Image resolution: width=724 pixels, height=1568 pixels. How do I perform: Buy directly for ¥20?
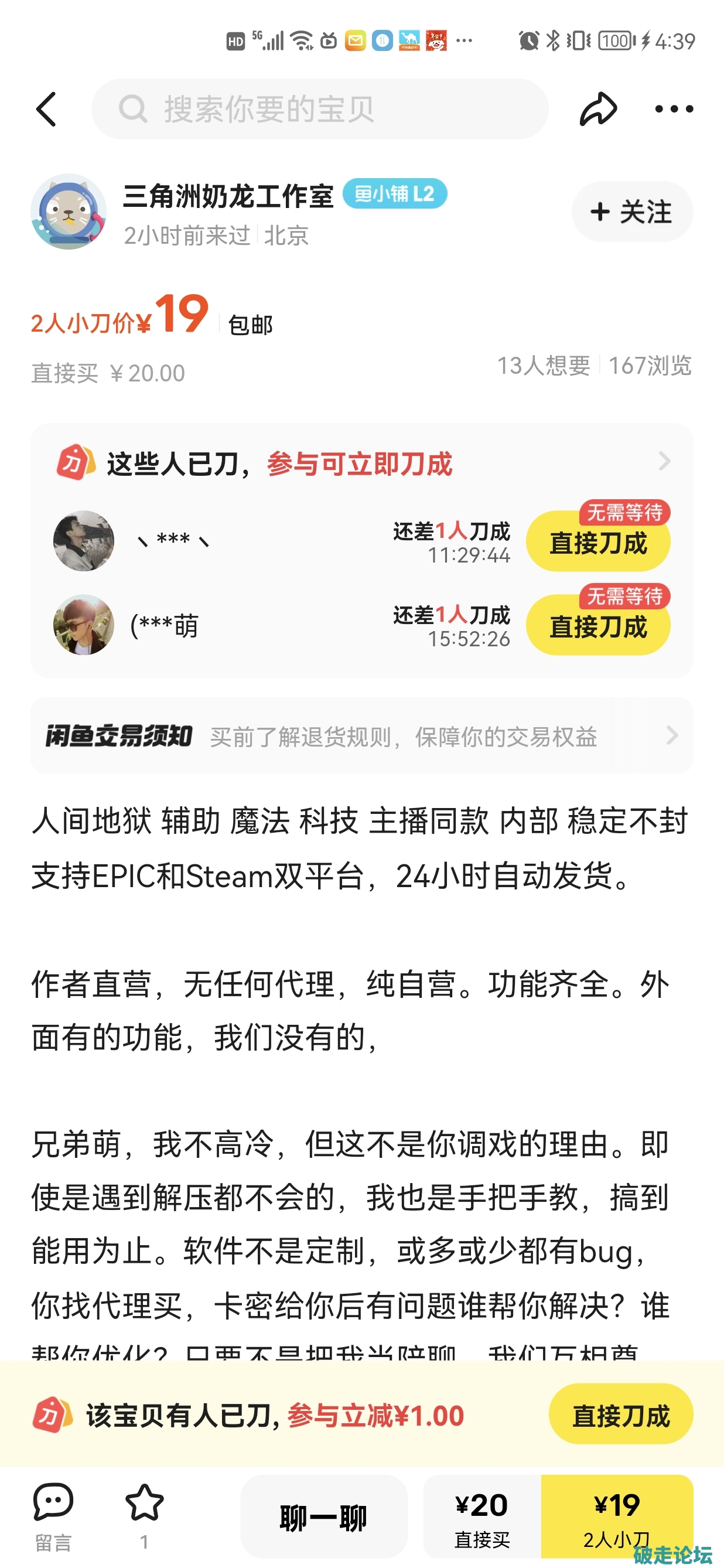coord(482,1516)
